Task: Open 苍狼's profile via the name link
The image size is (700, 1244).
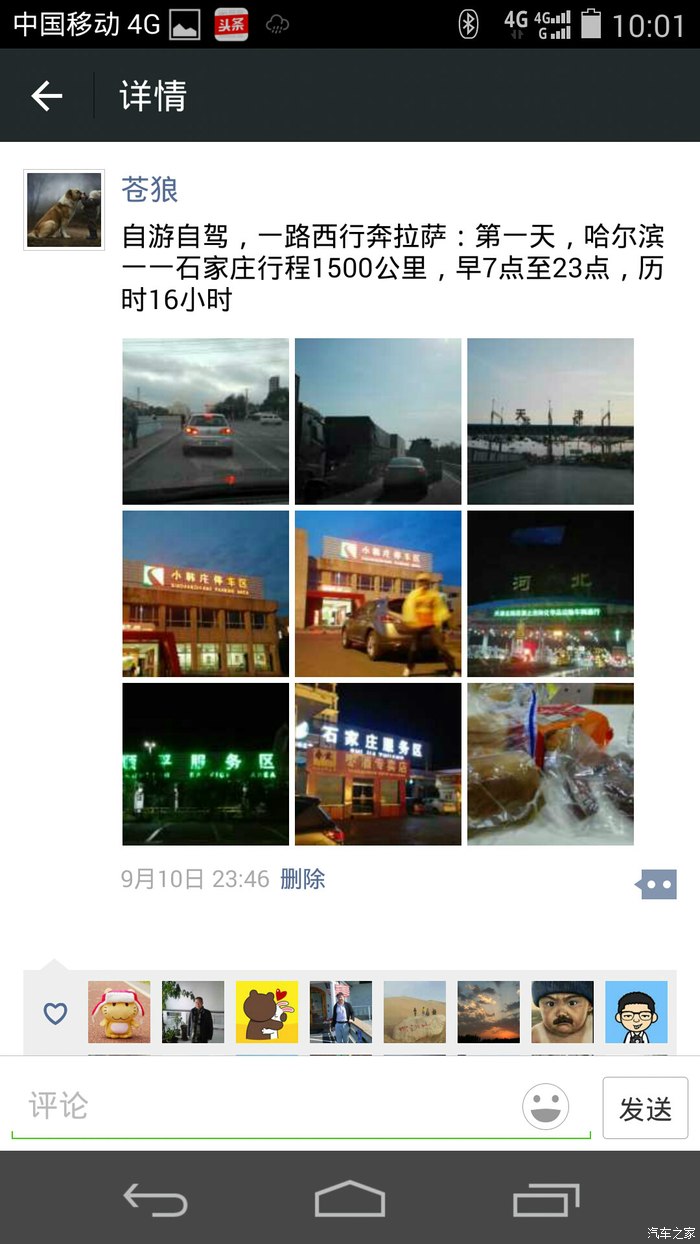Action: (x=150, y=189)
